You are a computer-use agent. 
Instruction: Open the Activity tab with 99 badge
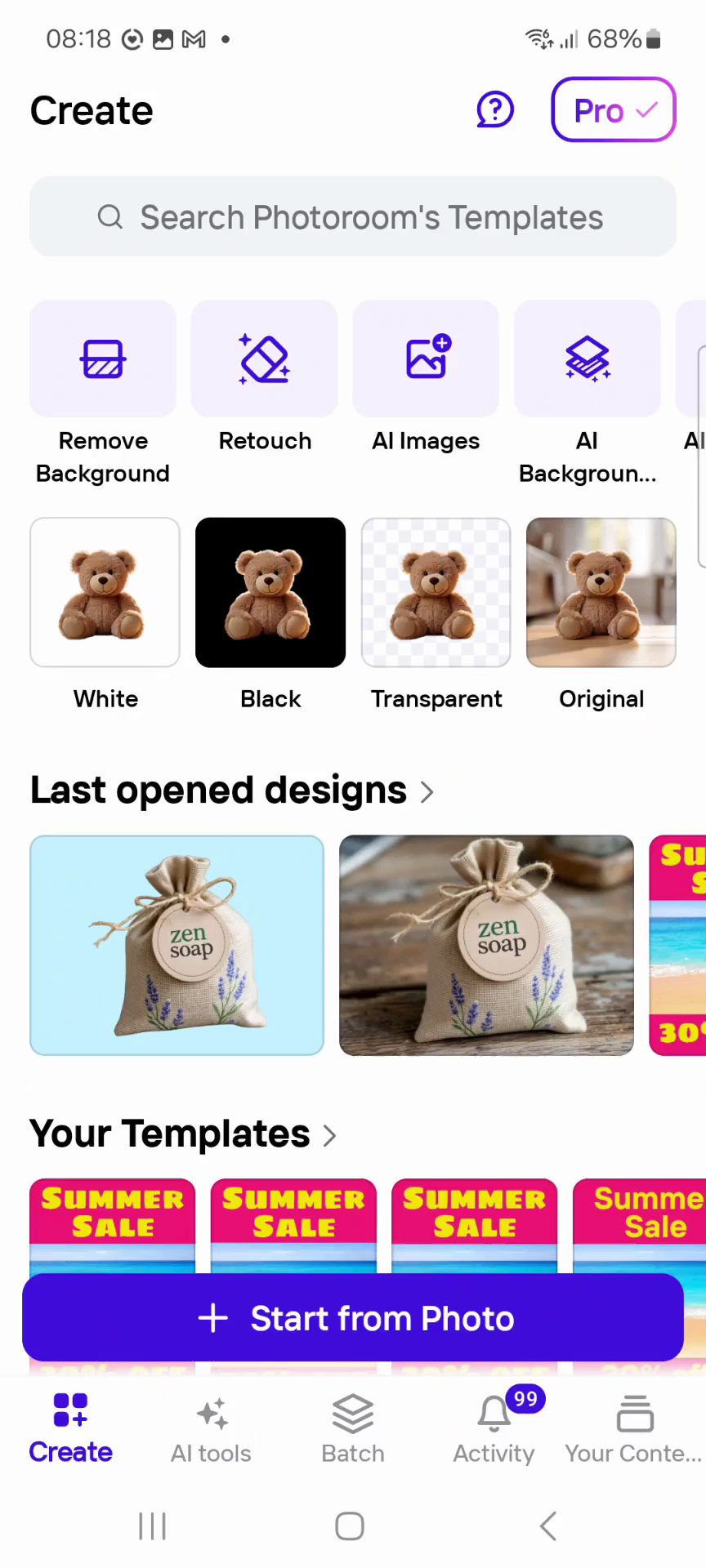(494, 1430)
